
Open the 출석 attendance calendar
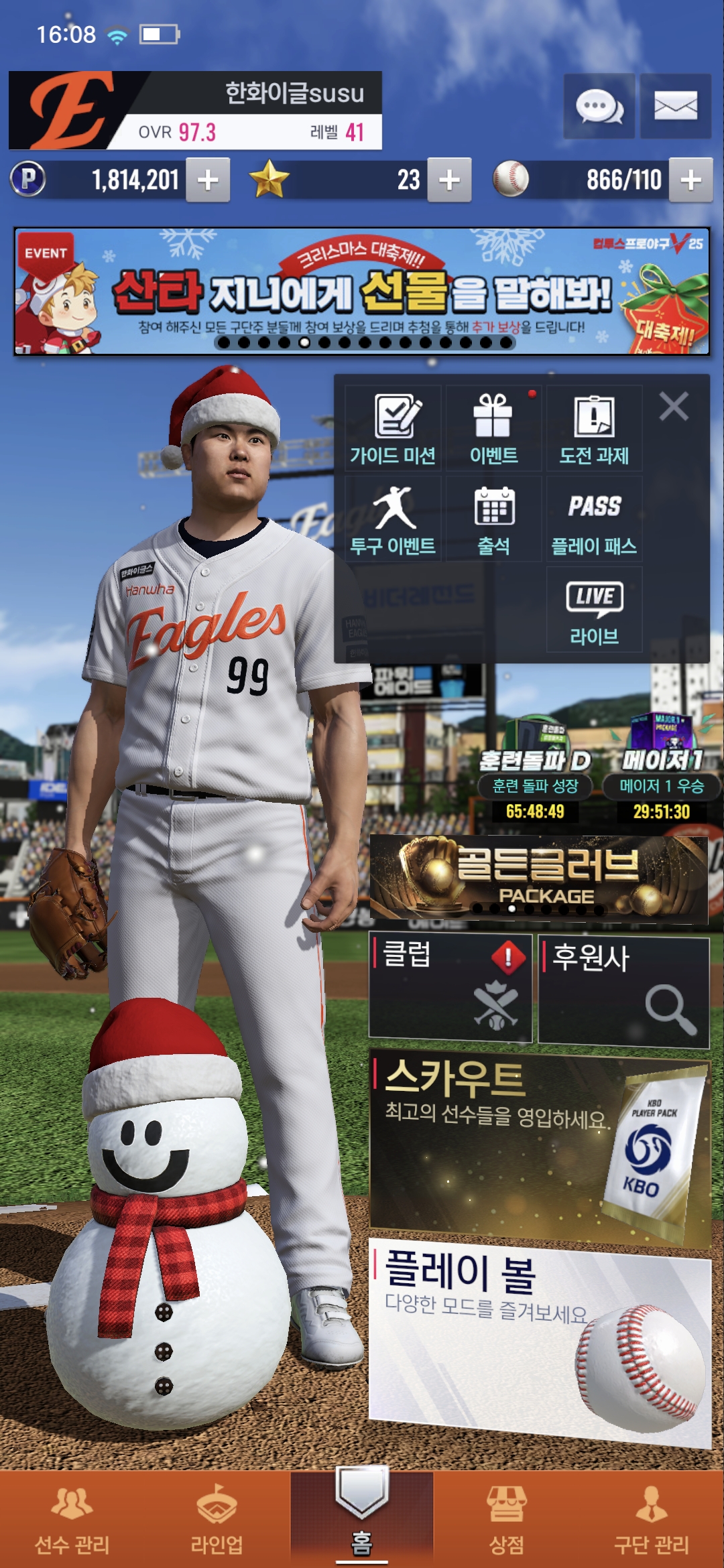[x=493, y=520]
